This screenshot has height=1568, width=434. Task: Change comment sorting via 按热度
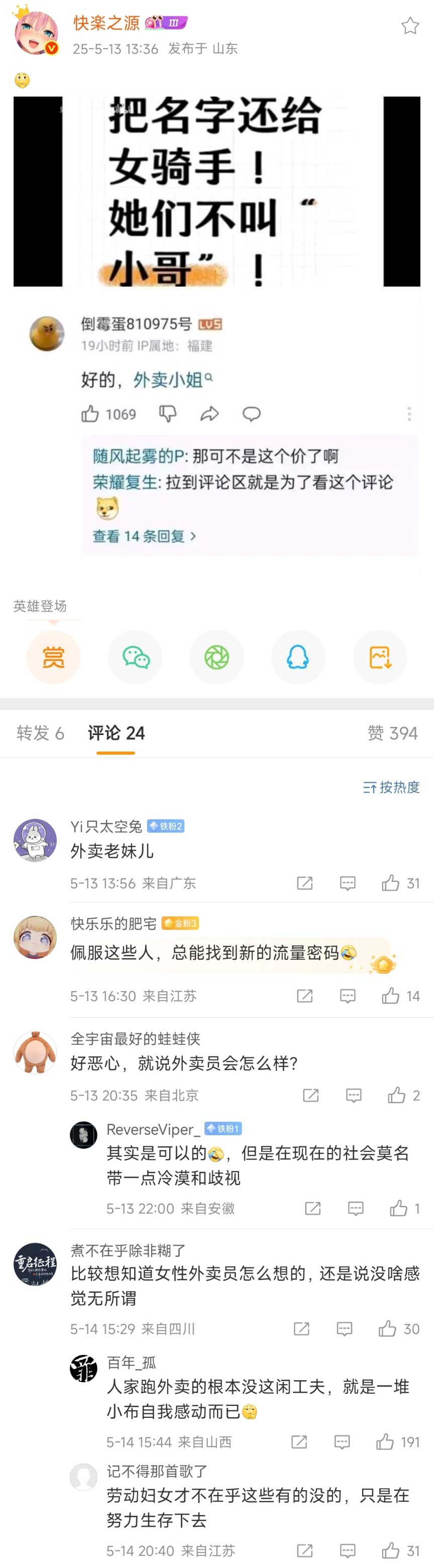point(391,787)
